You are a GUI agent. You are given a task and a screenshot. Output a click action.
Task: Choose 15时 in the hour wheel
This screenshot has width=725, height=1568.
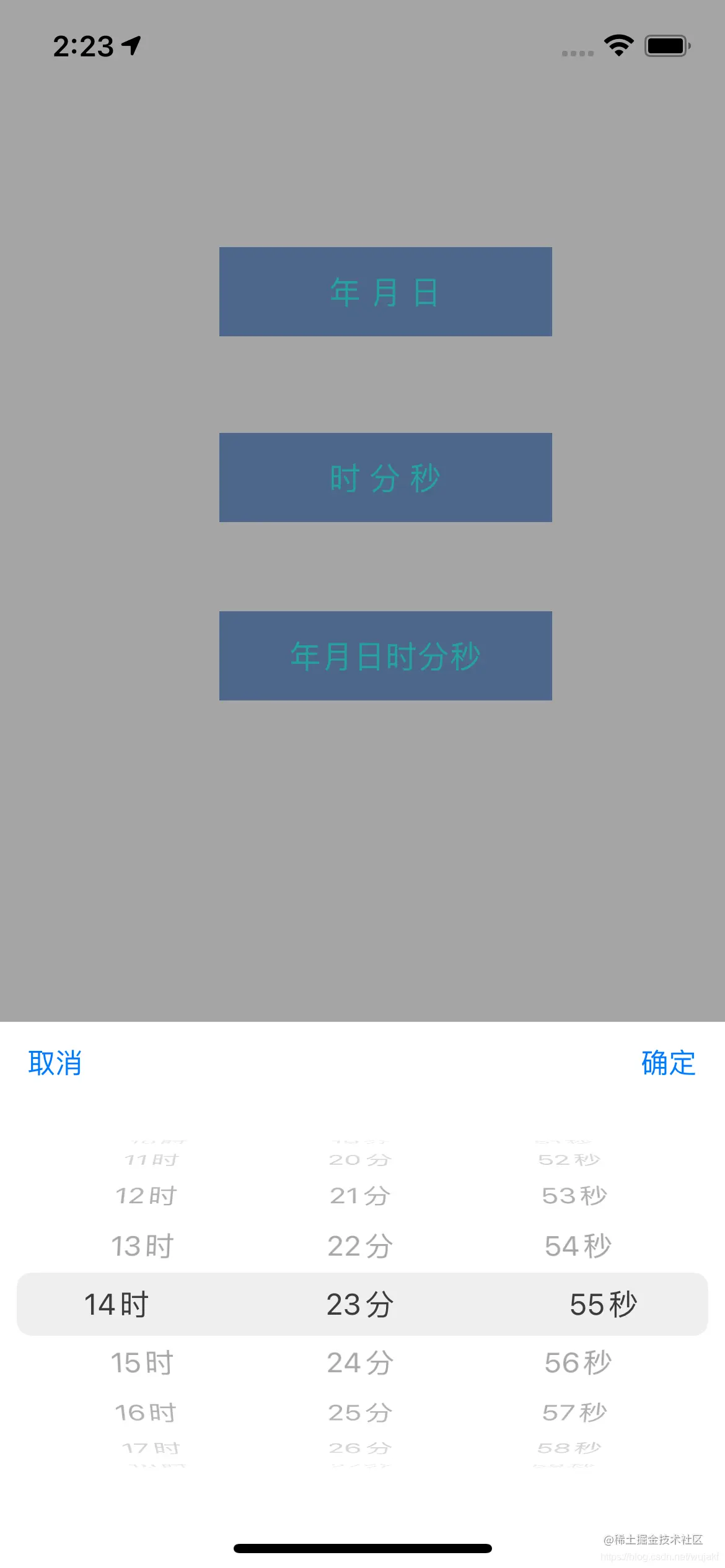[143, 1362]
